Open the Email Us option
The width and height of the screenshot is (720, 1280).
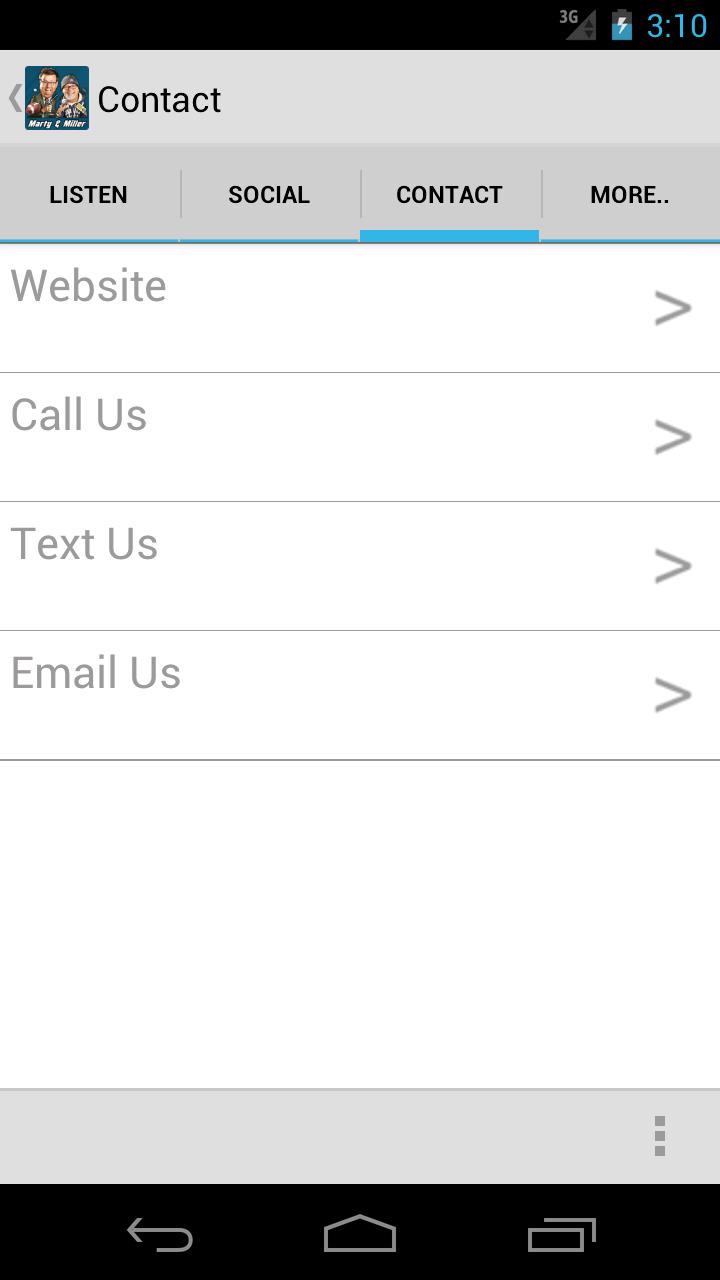pos(360,695)
